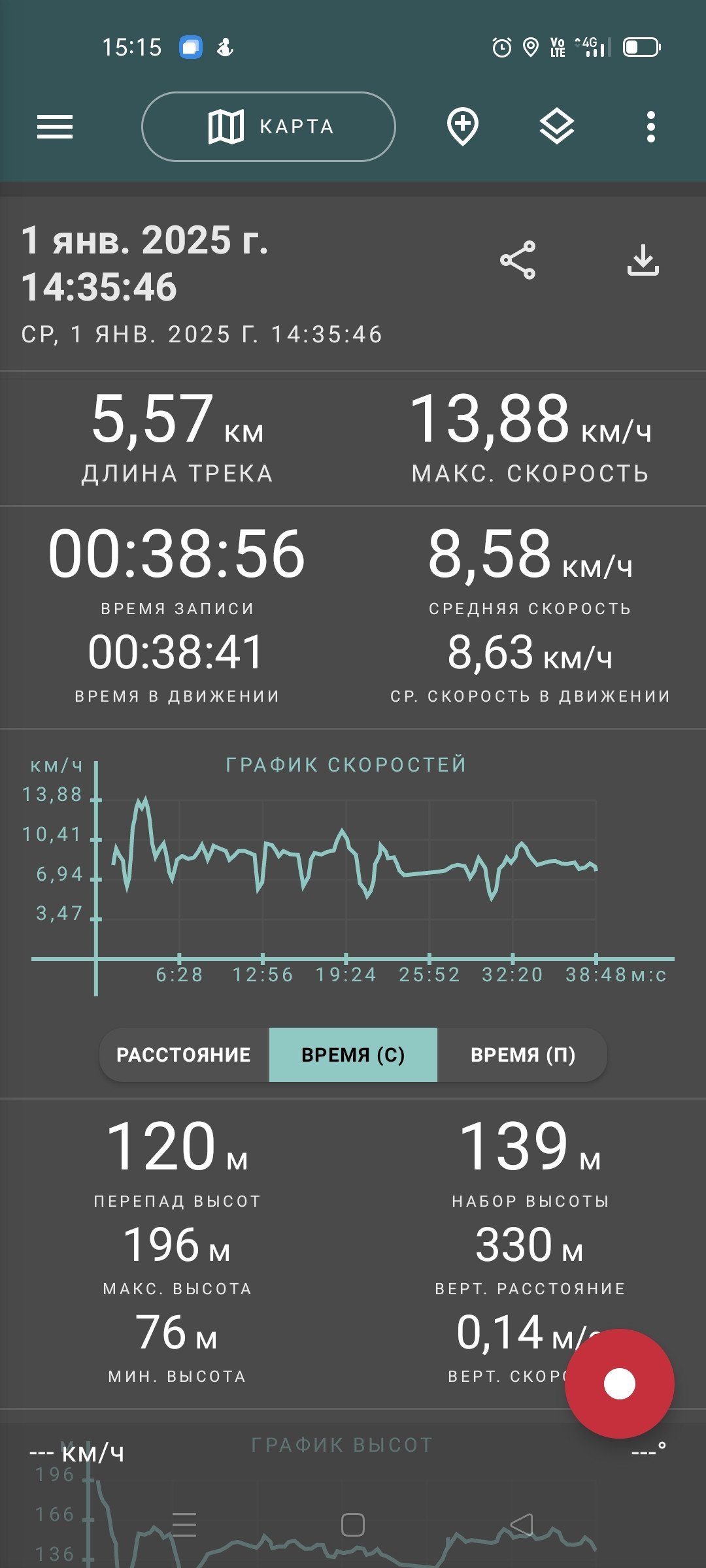Export the track via download icon
The height and width of the screenshot is (1568, 706).
tap(643, 260)
